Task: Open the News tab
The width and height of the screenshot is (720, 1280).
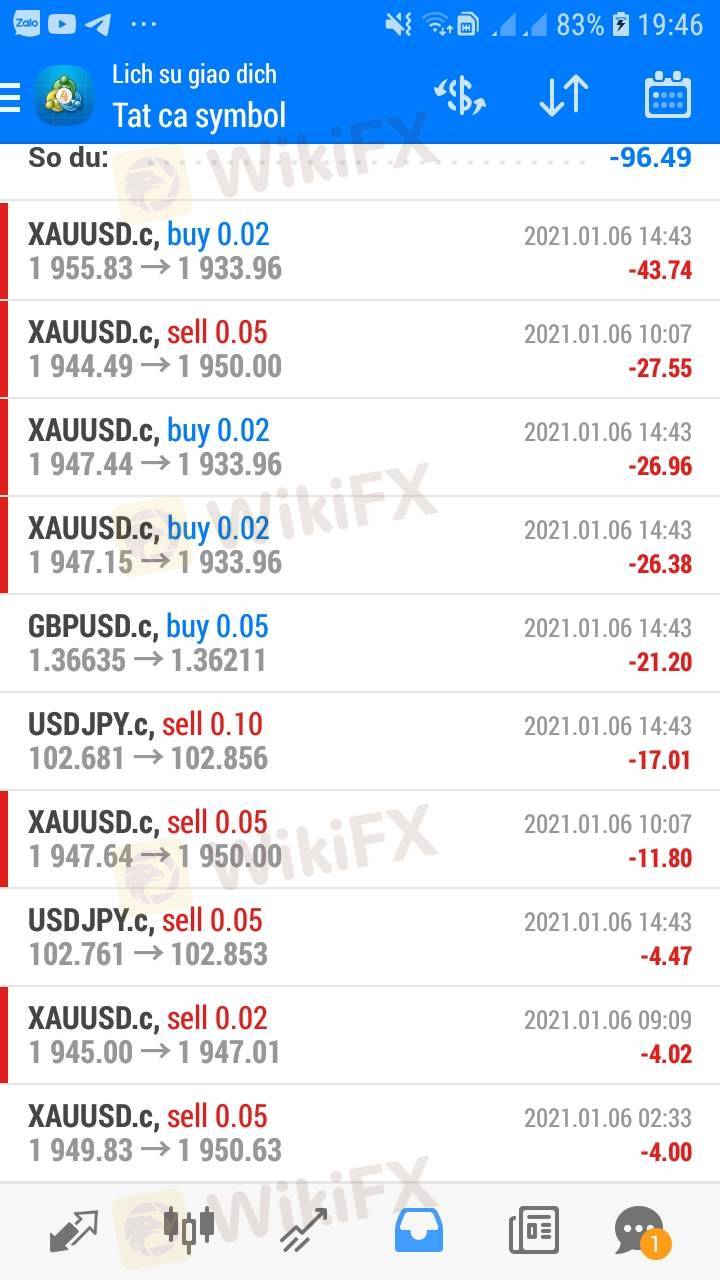Action: tap(534, 1231)
